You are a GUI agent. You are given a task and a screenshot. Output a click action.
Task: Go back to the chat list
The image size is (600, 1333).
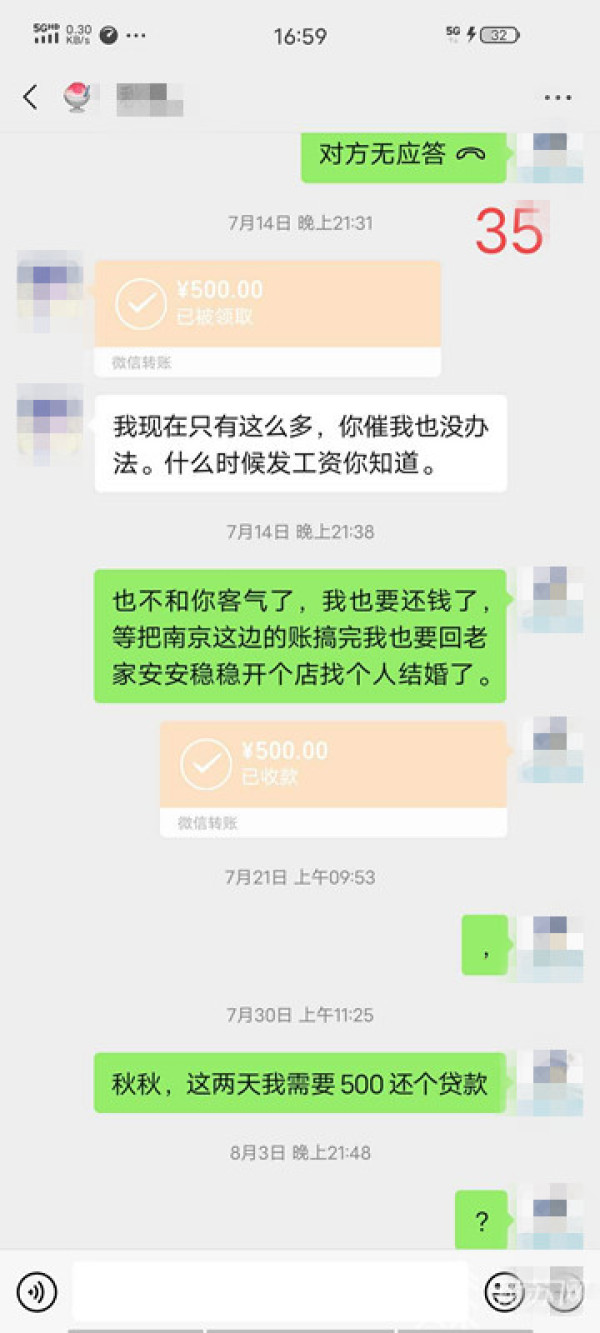click(30, 97)
